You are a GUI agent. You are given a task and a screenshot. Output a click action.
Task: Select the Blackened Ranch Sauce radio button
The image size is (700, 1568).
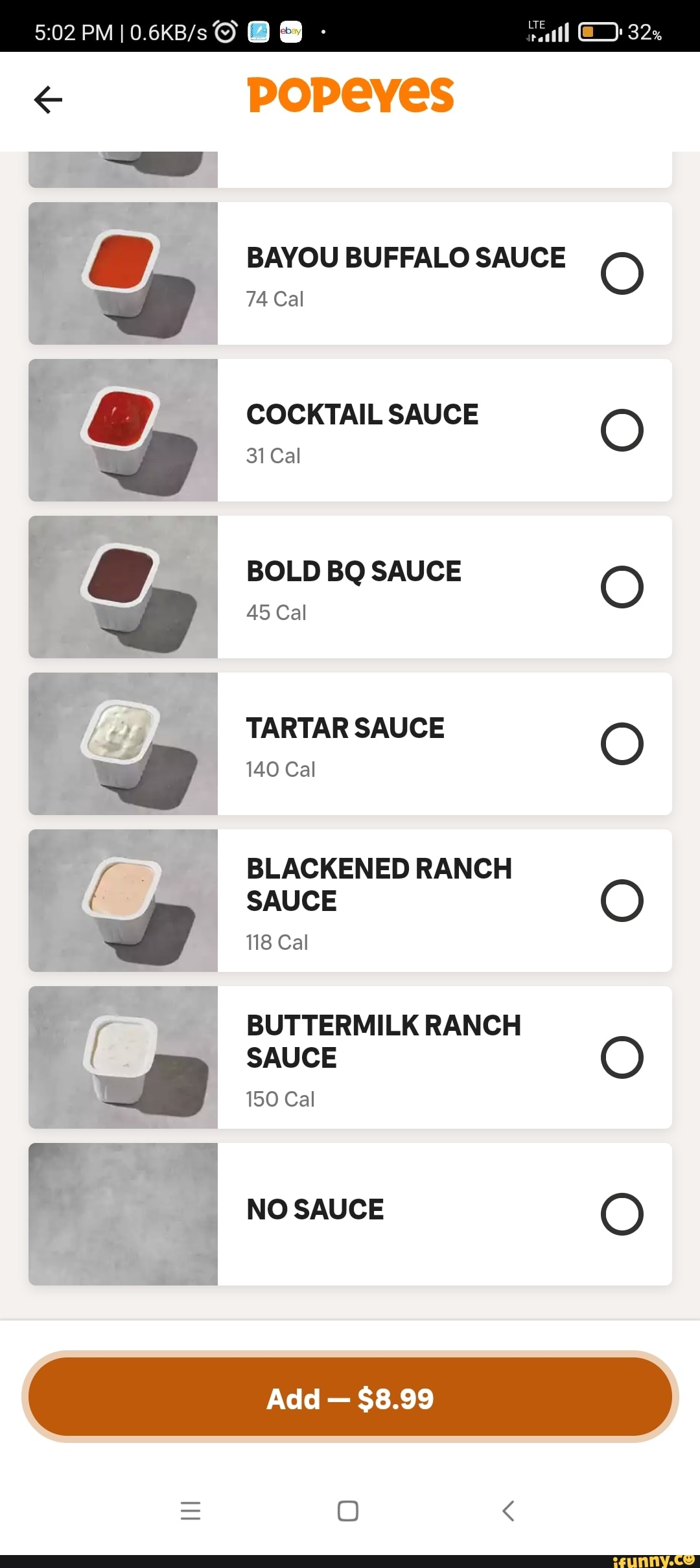pos(622,900)
